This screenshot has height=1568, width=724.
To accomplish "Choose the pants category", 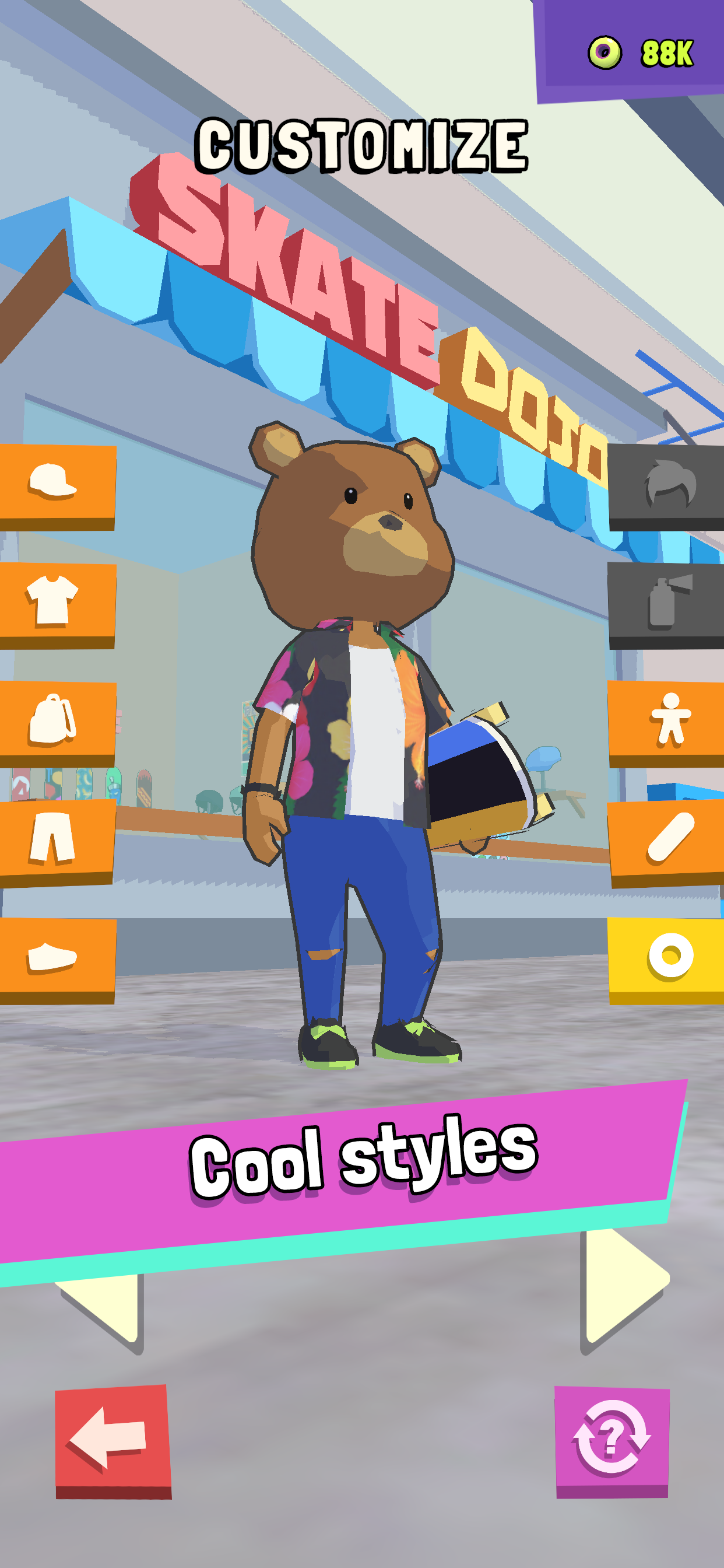I will 56,839.
